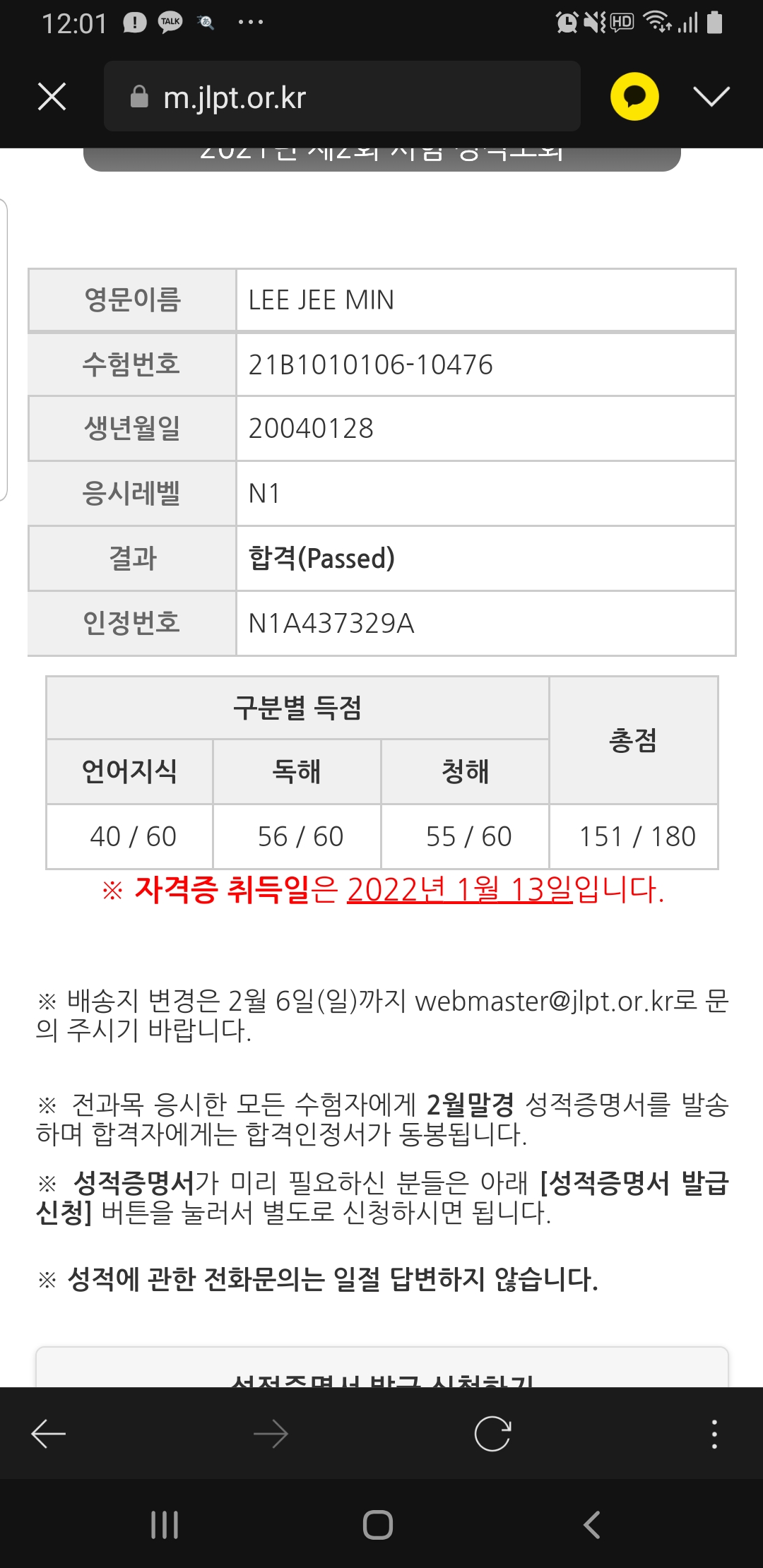This screenshot has height=1568, width=763.
Task: Expand the down-chevron menu in the top bar
Action: point(711,97)
